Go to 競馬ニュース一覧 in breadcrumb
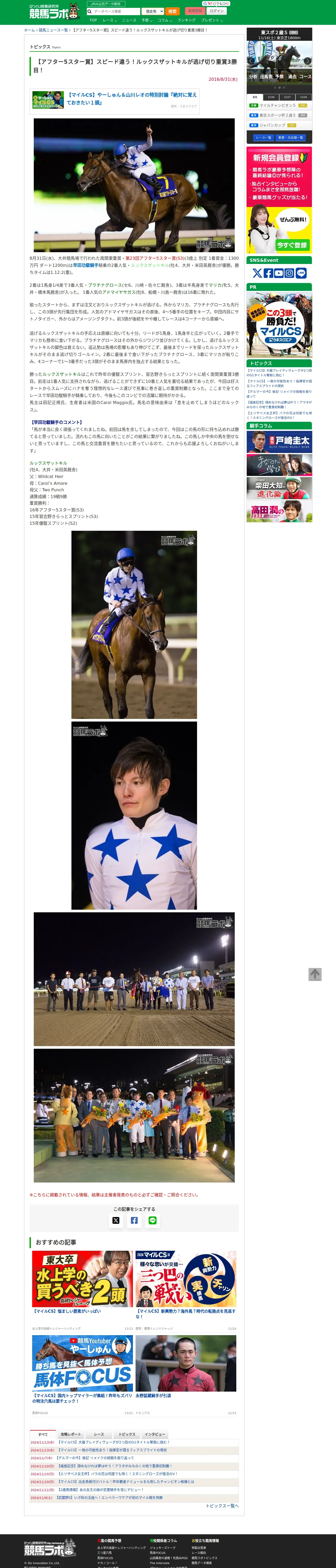 (x=54, y=30)
